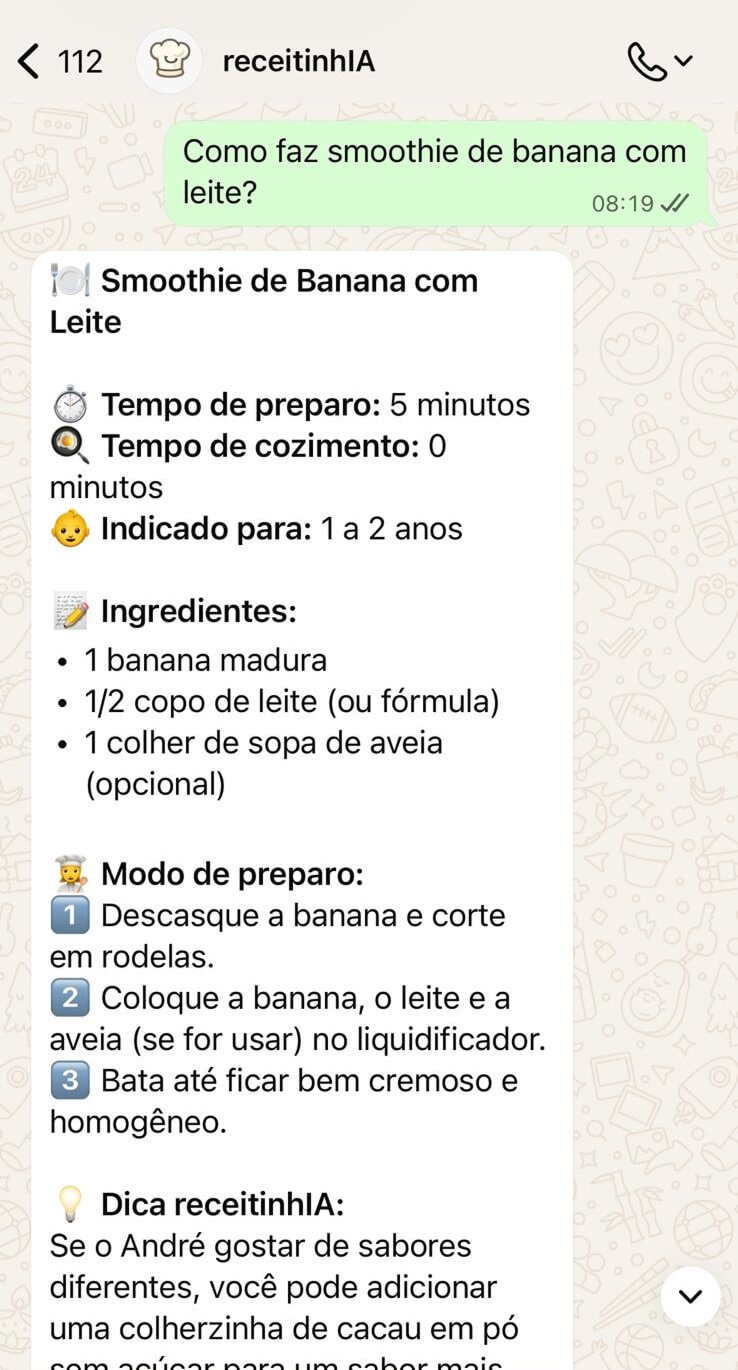Screen dimensions: 738x1370
Task: Click the fork and plate emoji in recipe title
Action: (x=69, y=280)
